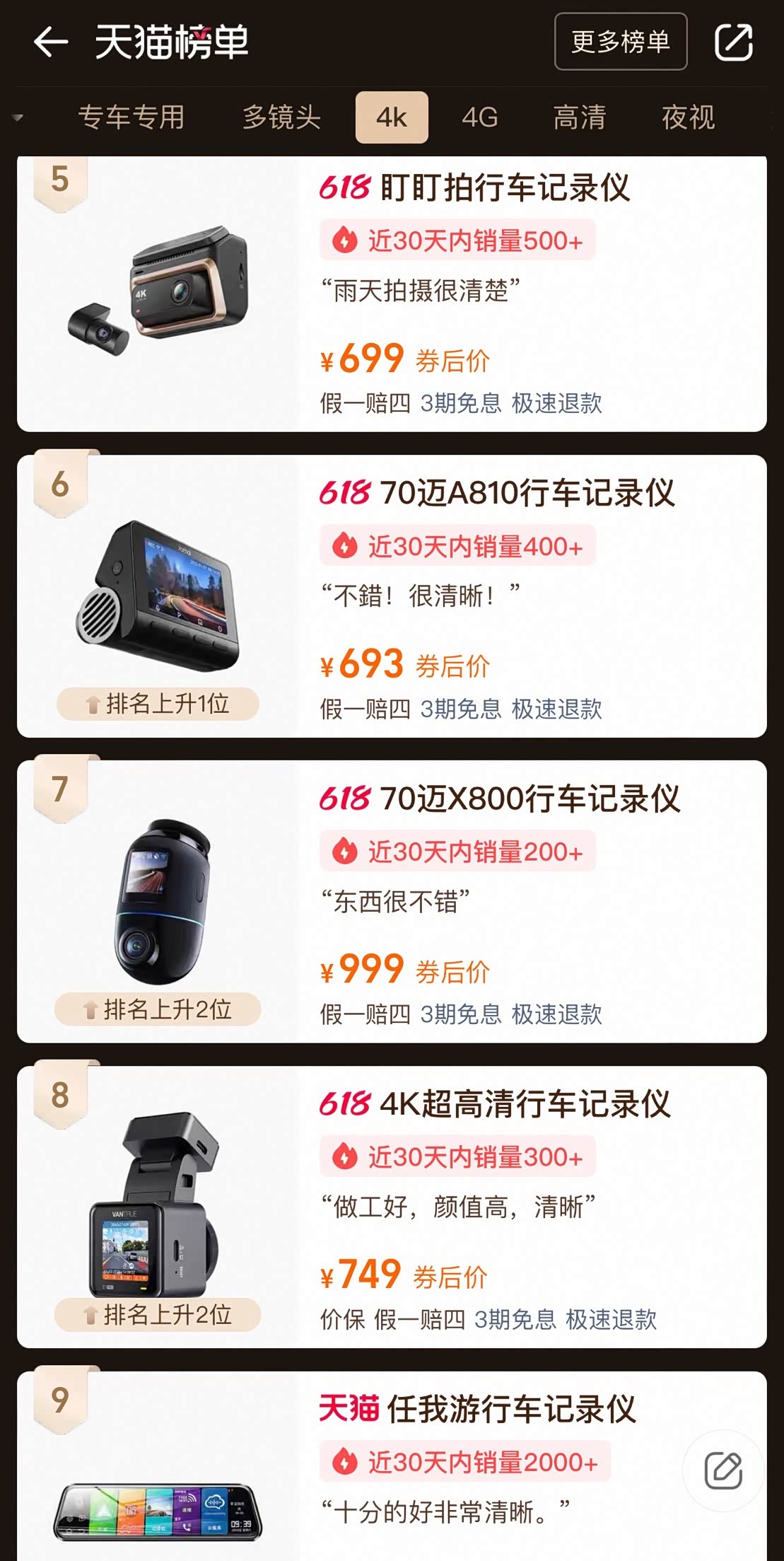Tap the floating edit/feedback button
This screenshot has height=1561, width=784.
[723, 1470]
